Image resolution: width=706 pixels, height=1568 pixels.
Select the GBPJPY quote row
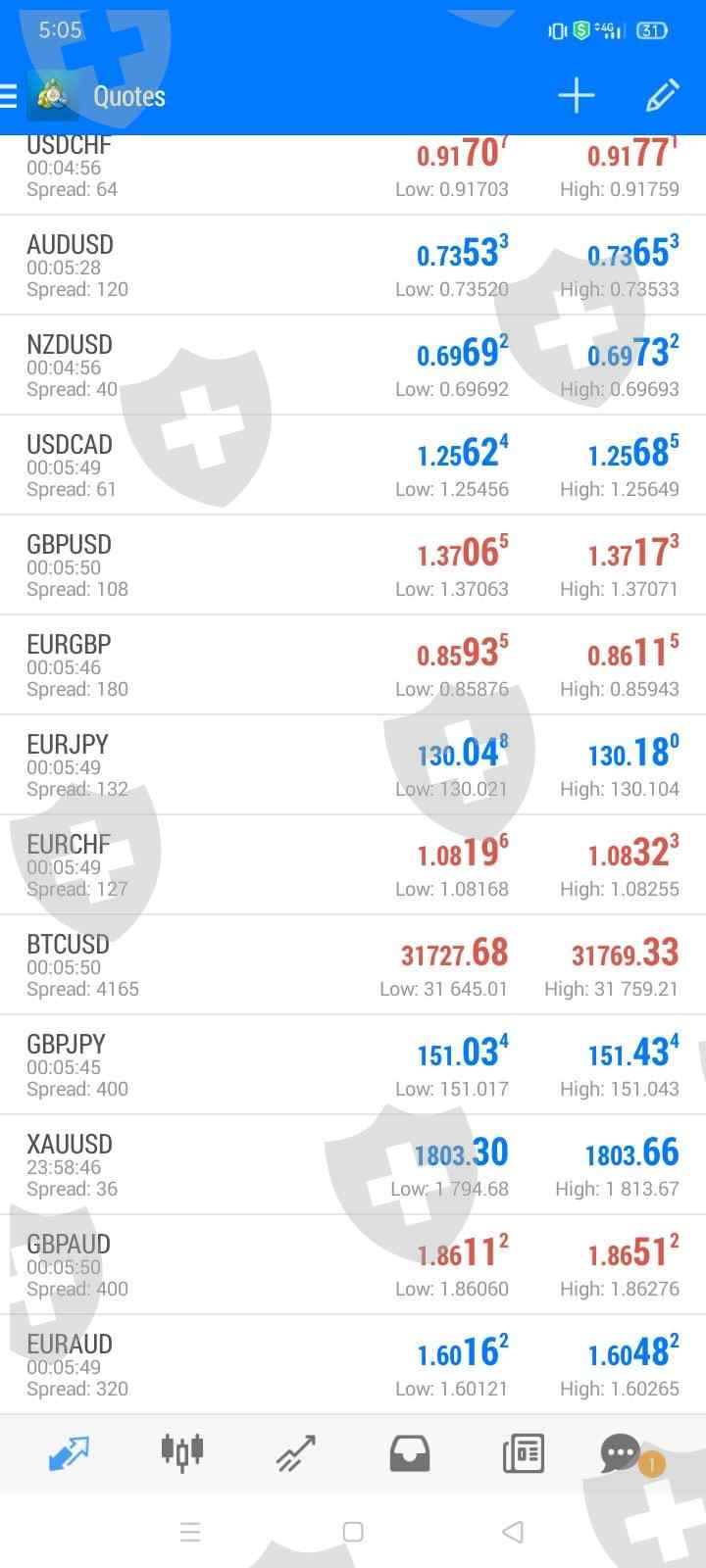click(x=353, y=1065)
